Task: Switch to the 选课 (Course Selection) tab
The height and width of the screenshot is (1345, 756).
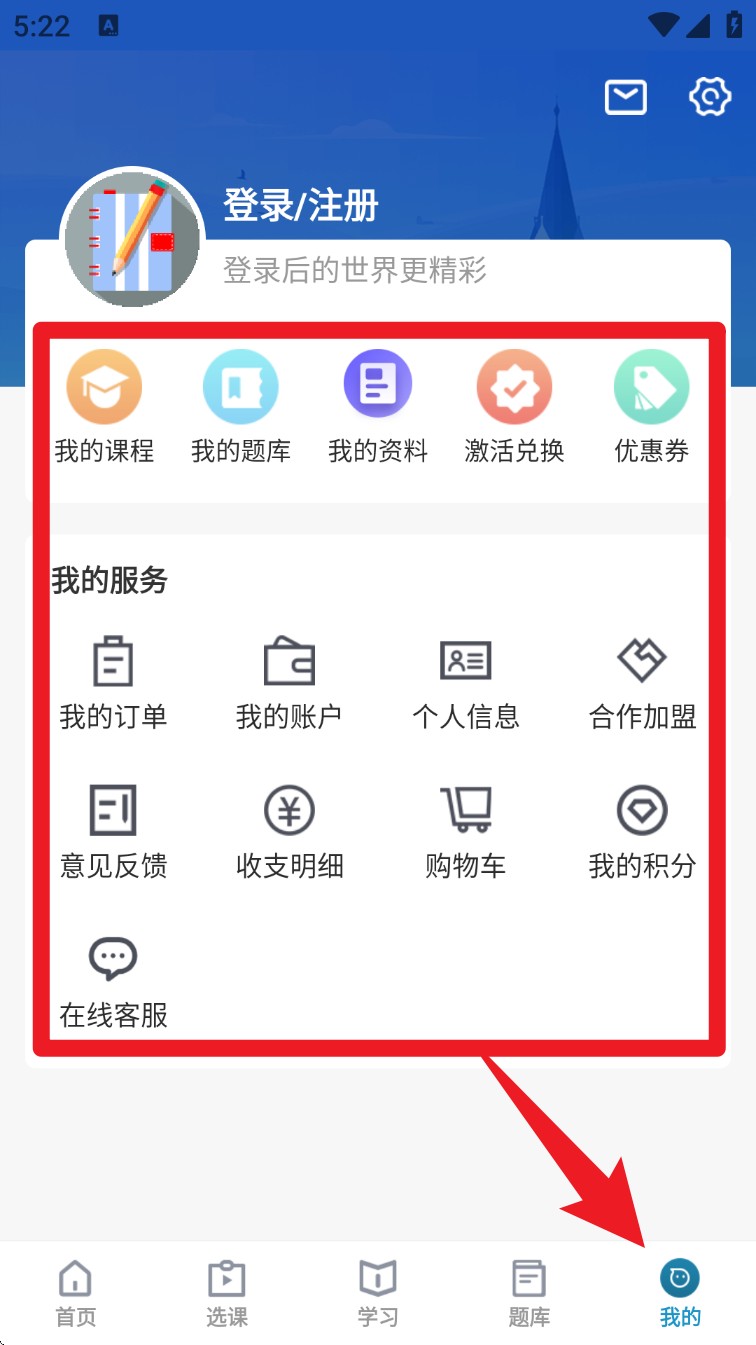Action: [226, 1290]
